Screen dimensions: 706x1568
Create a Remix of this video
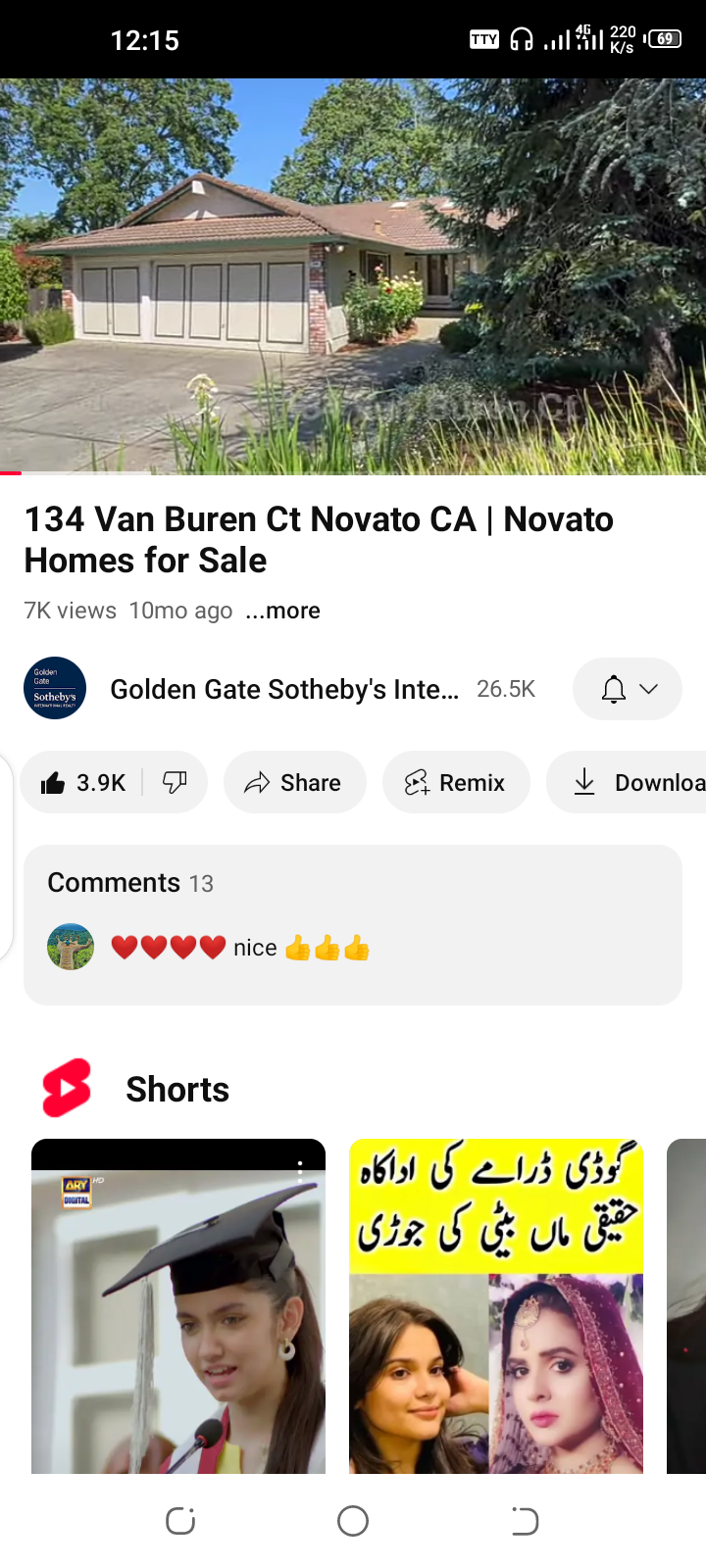coord(456,782)
